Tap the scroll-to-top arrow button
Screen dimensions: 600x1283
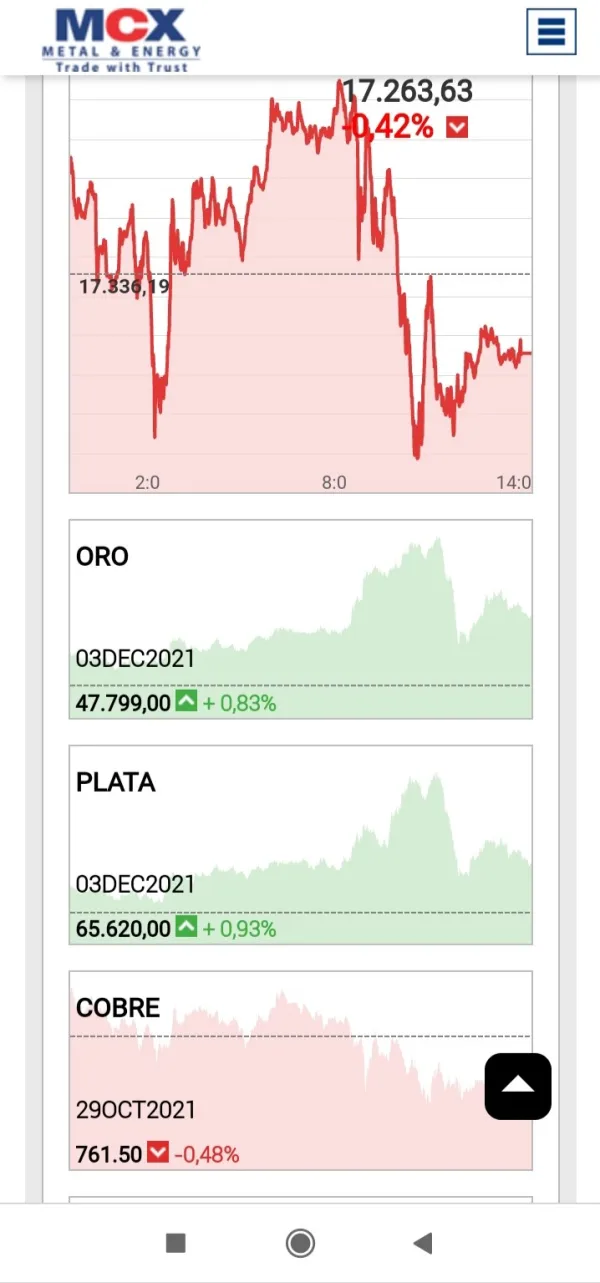[518, 1086]
